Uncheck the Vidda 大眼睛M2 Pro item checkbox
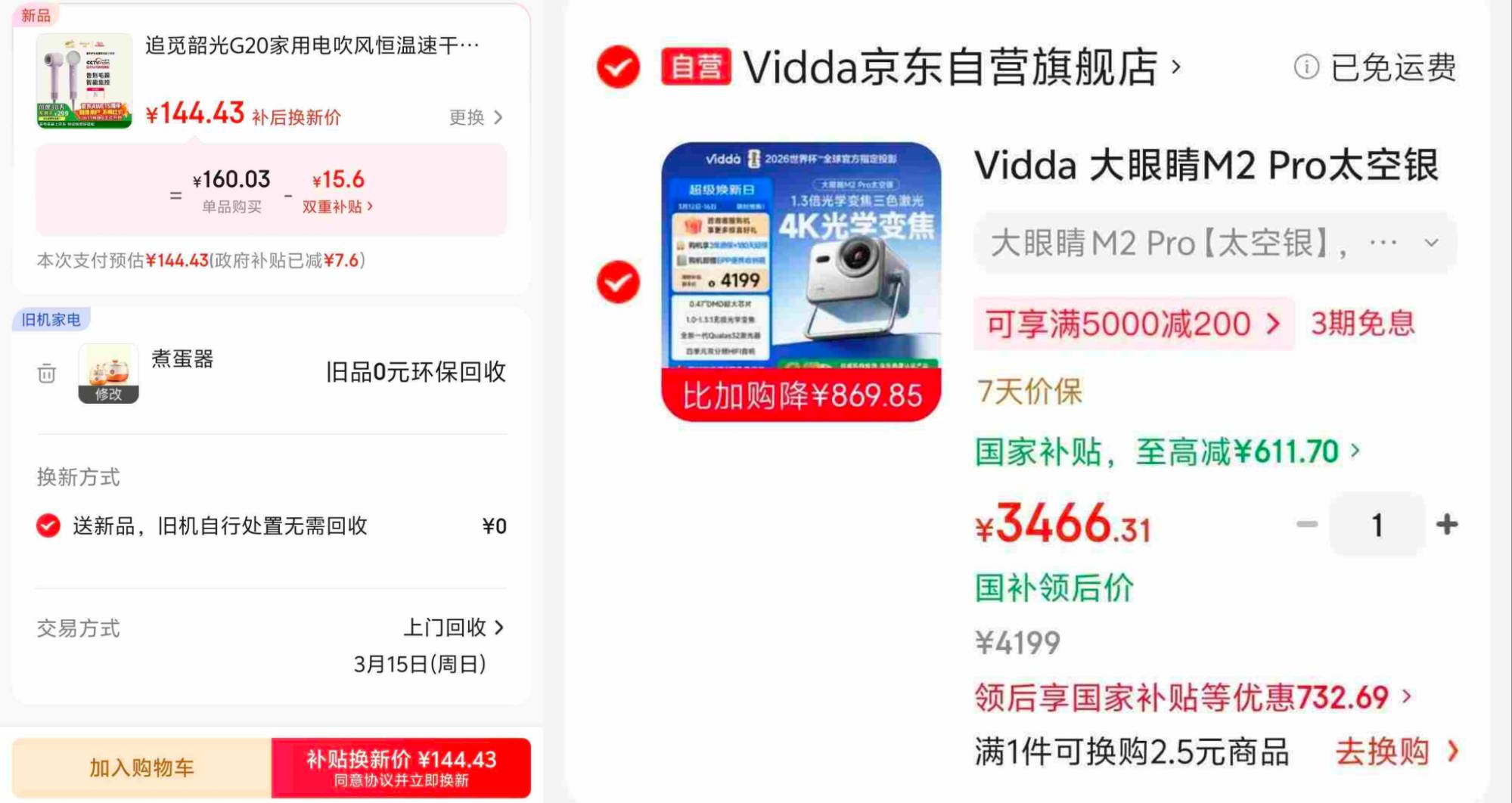1512x803 pixels. coord(618,282)
